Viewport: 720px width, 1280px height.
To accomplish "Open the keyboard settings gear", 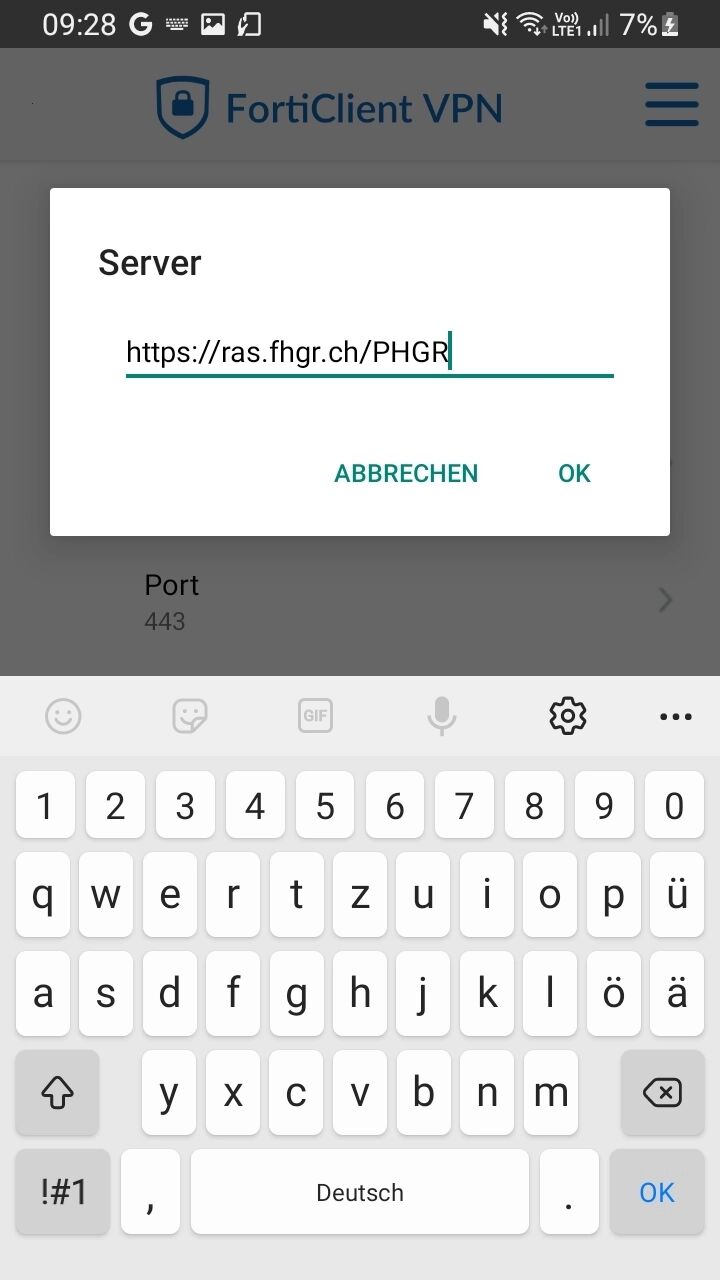I will 568,716.
